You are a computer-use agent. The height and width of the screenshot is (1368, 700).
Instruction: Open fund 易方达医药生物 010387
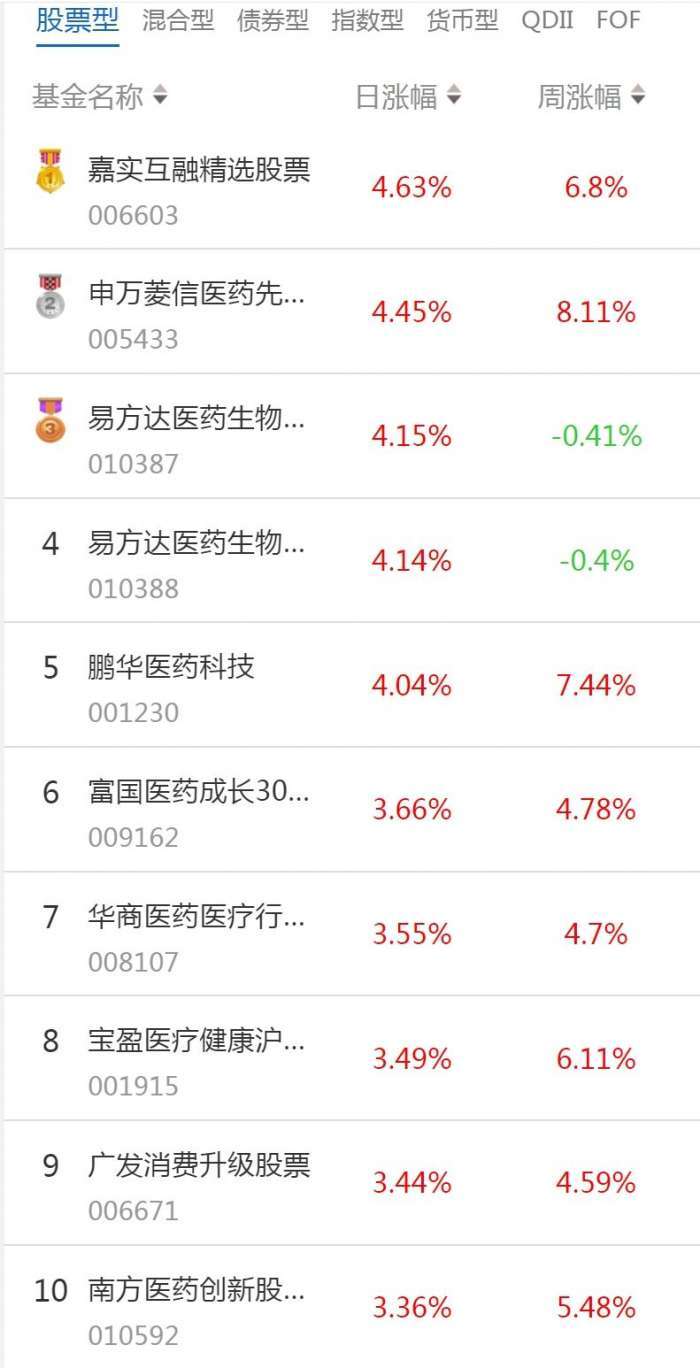(196, 419)
